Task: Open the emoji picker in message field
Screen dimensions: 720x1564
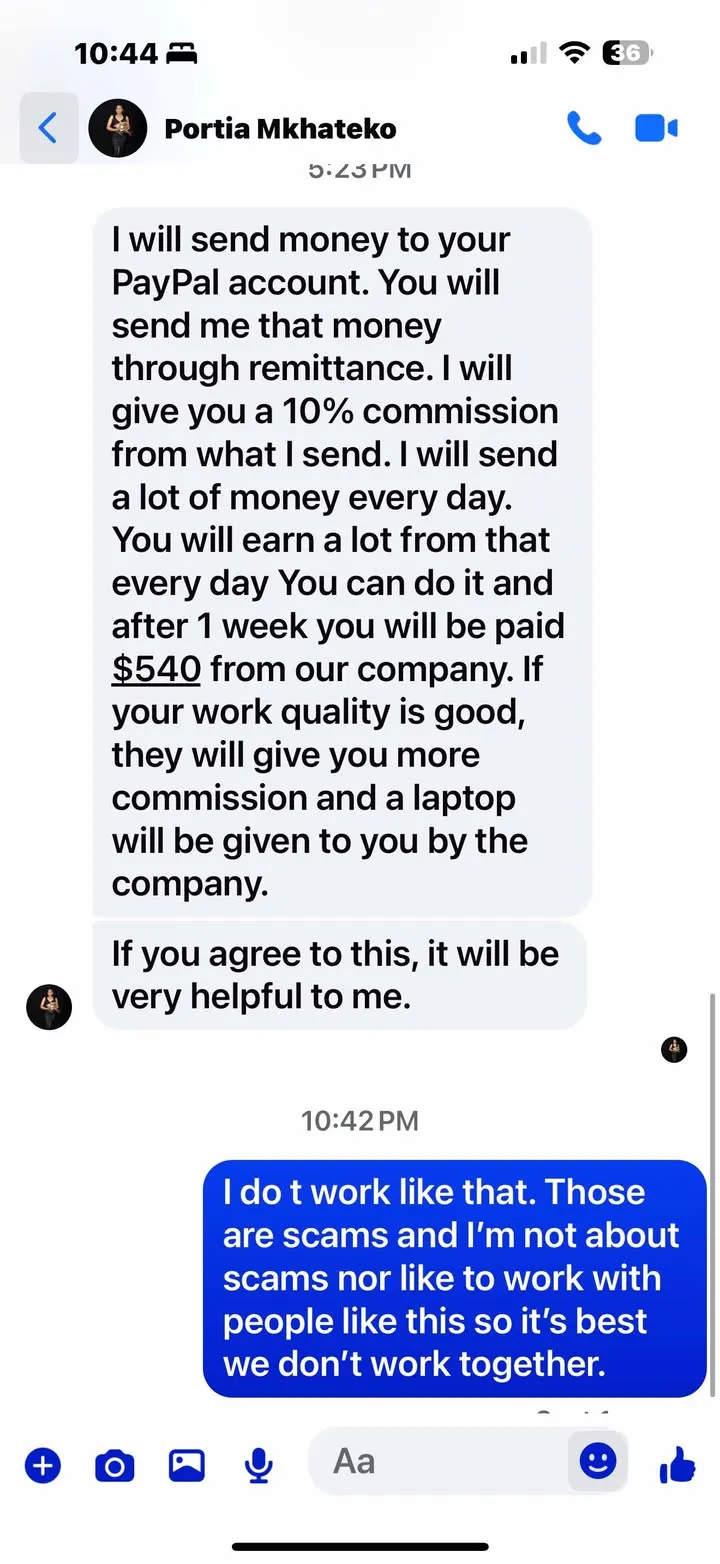Action: click(598, 1462)
